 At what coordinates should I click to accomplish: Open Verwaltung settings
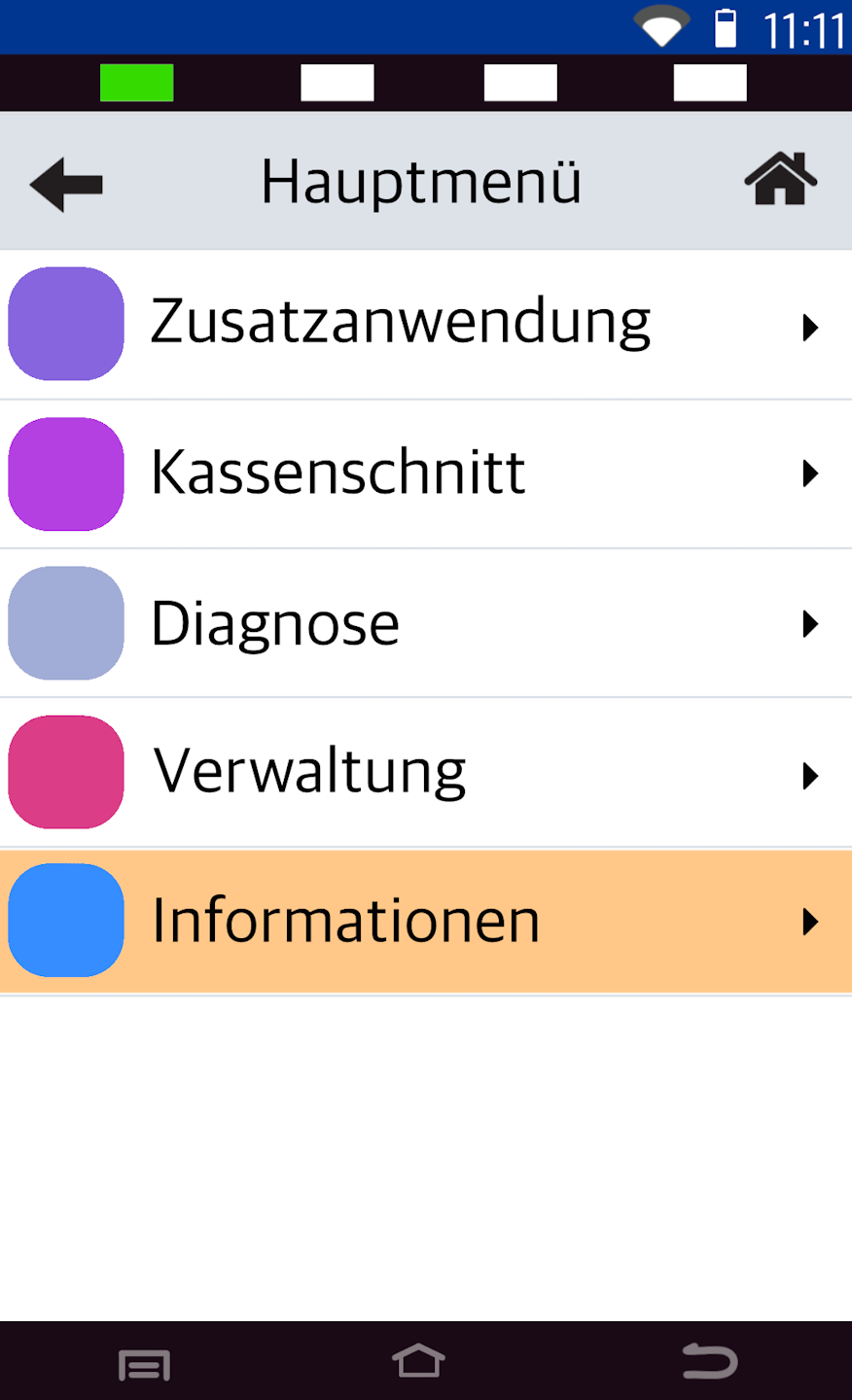(x=426, y=773)
